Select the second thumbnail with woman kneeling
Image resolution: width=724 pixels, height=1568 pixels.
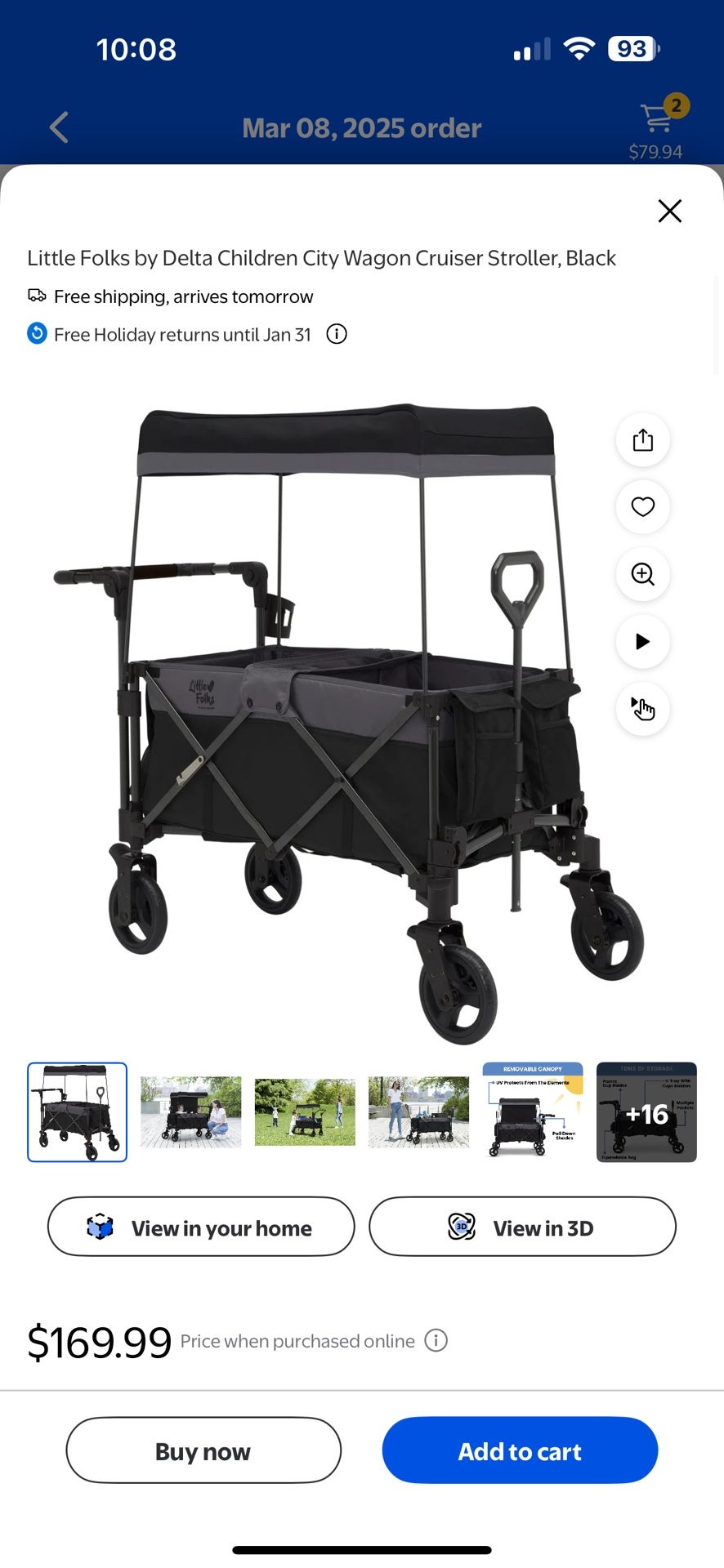point(191,1111)
